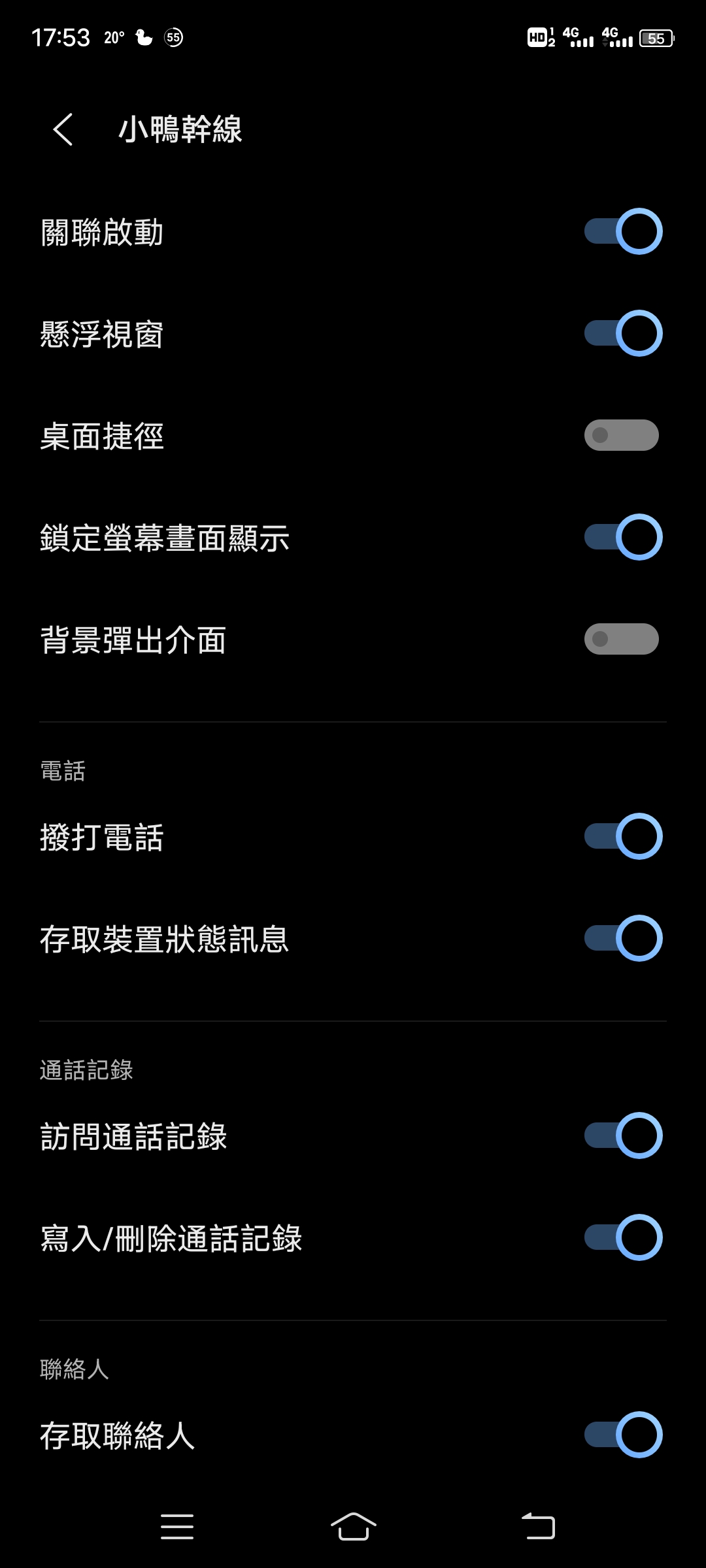Disable 撥打電話 permission
706x1568 pixels.
623,836
